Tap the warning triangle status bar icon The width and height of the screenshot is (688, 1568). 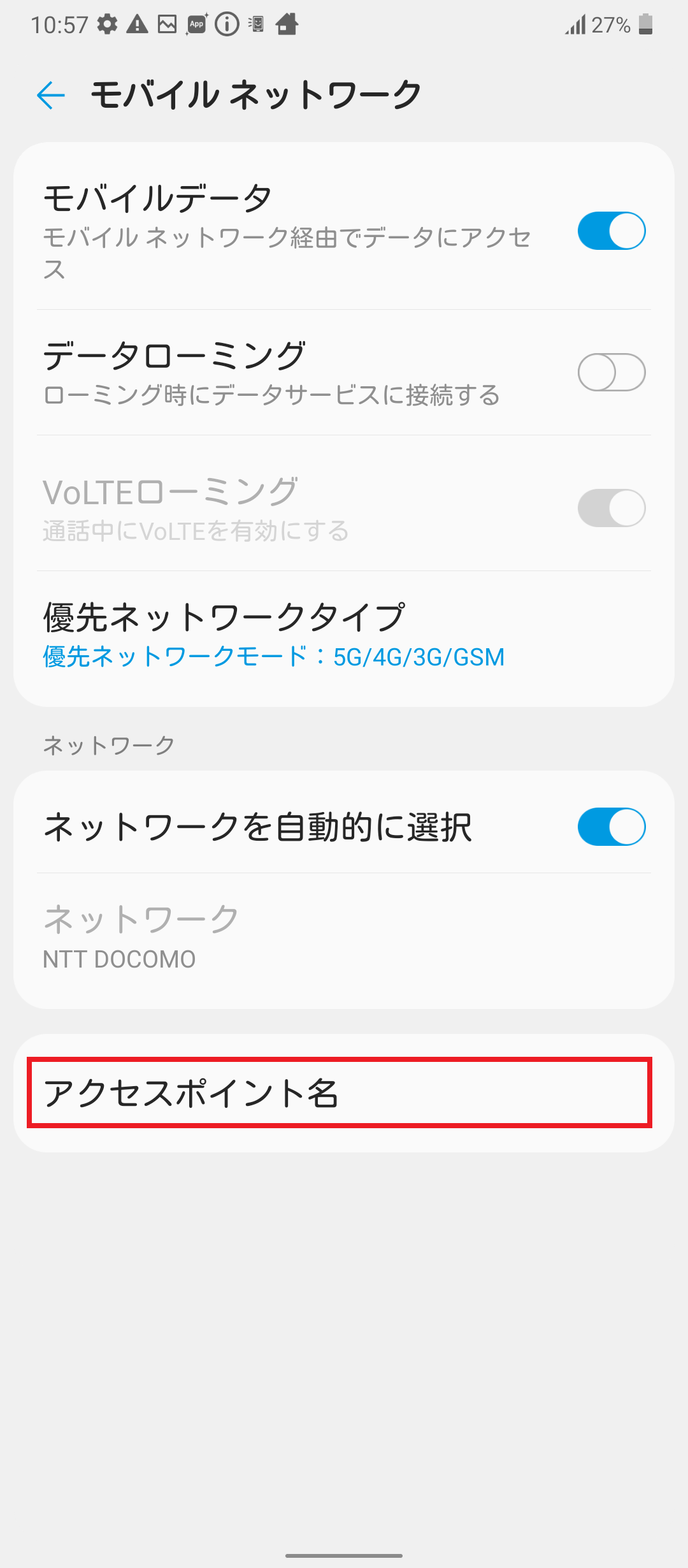coord(138,25)
